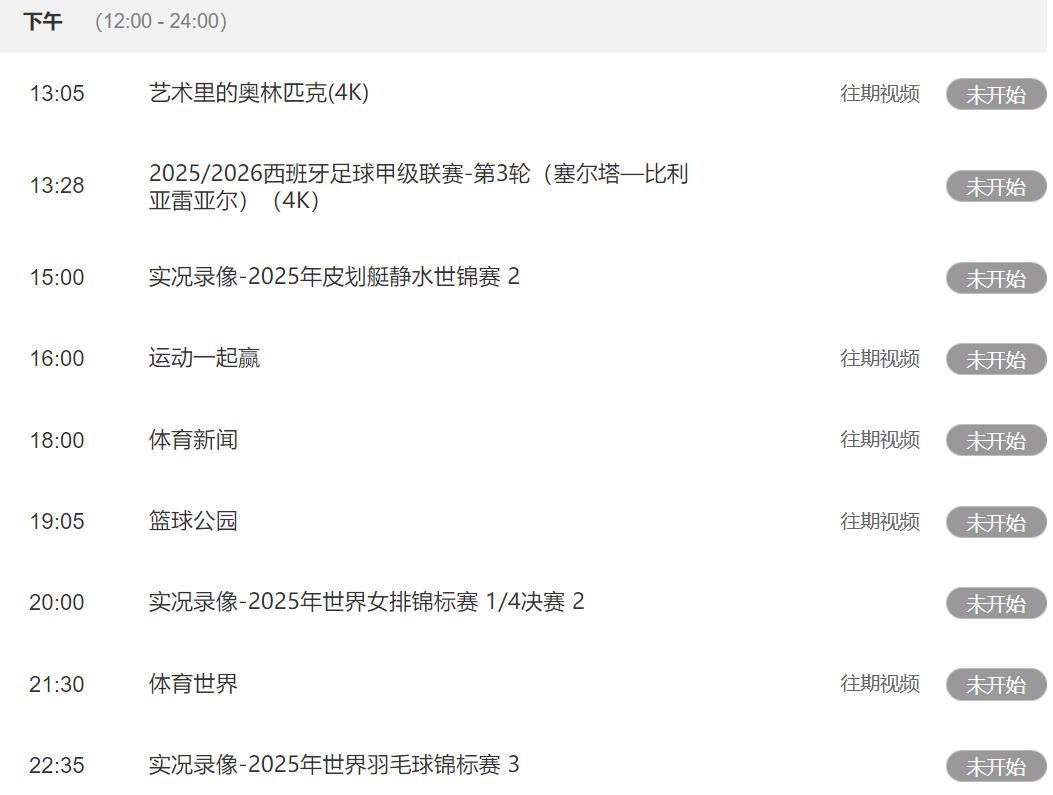Select 未开始 for 皮划艇静水世锦赛 2

995,278
